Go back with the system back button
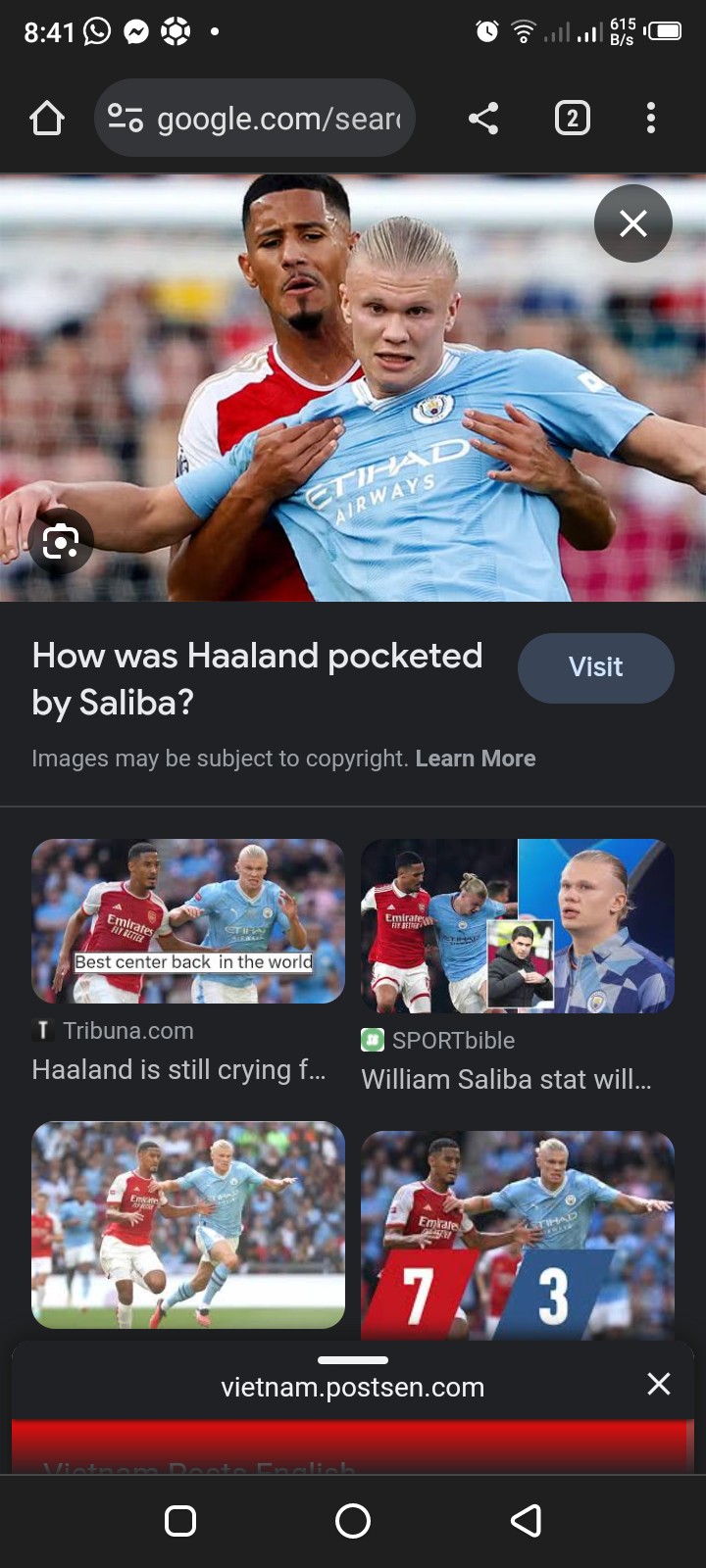This screenshot has height=1568, width=706. pos(527,1521)
